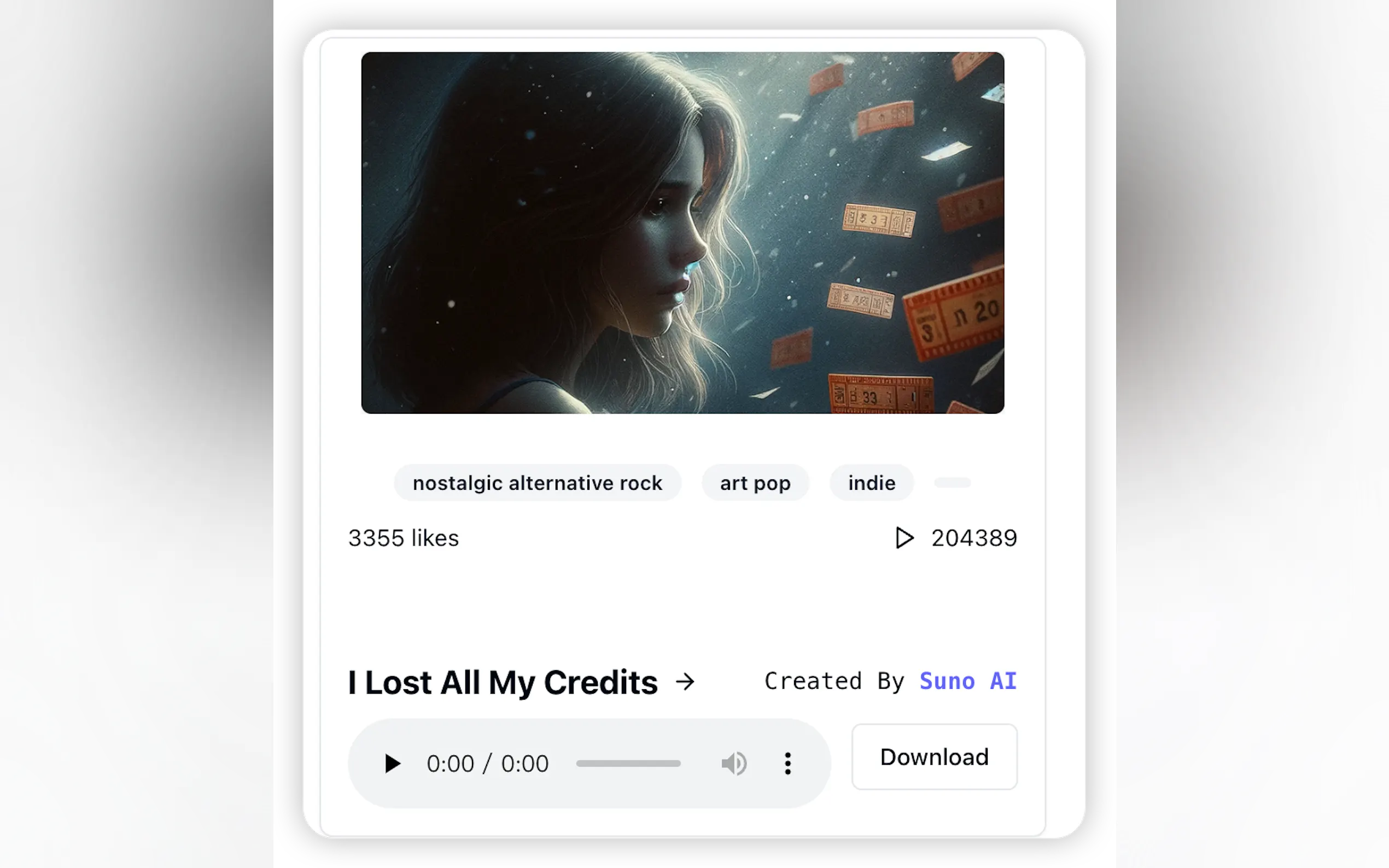1389x868 pixels.
Task: Open the audio player's three-dot menu
Action: [x=788, y=764]
